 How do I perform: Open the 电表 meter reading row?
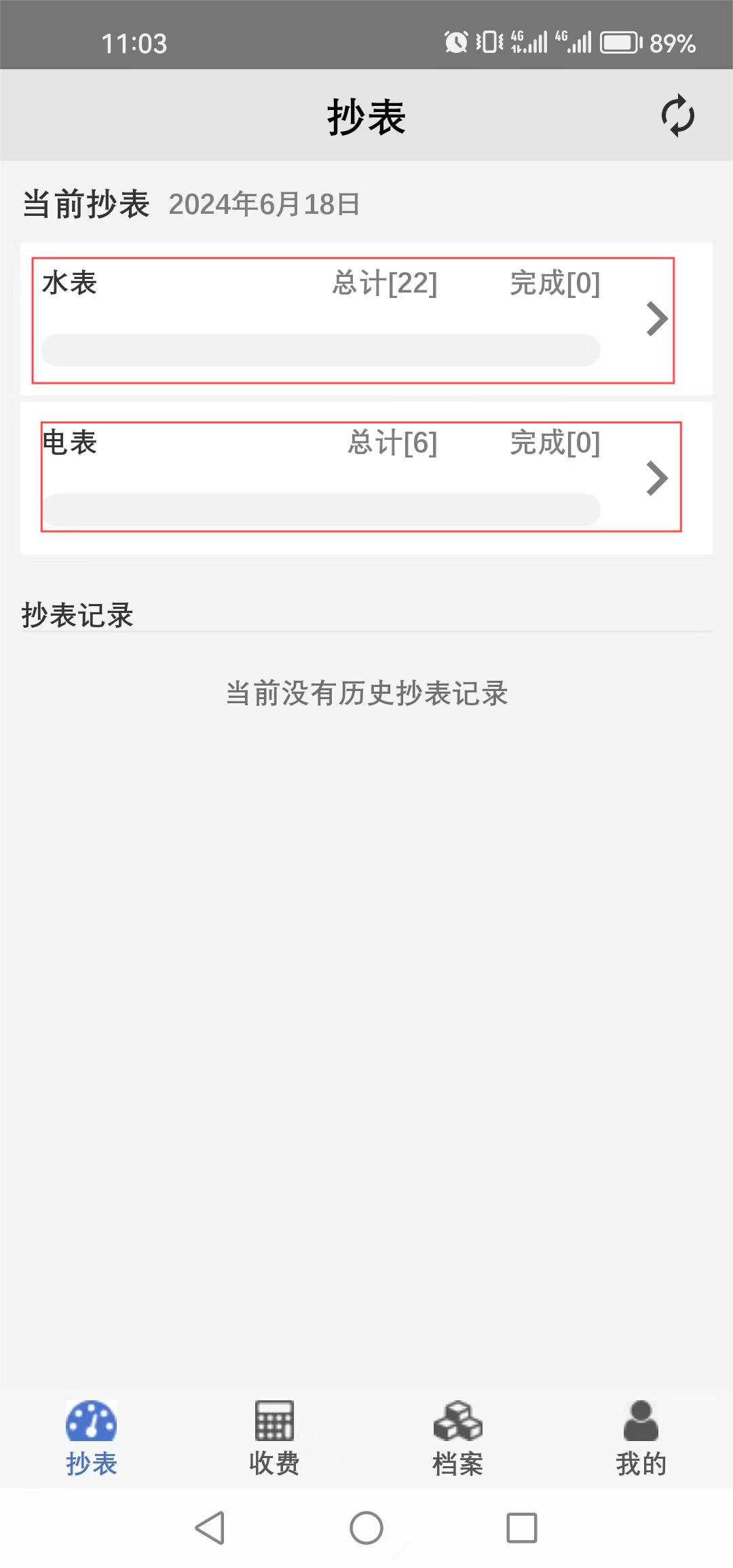coord(360,477)
